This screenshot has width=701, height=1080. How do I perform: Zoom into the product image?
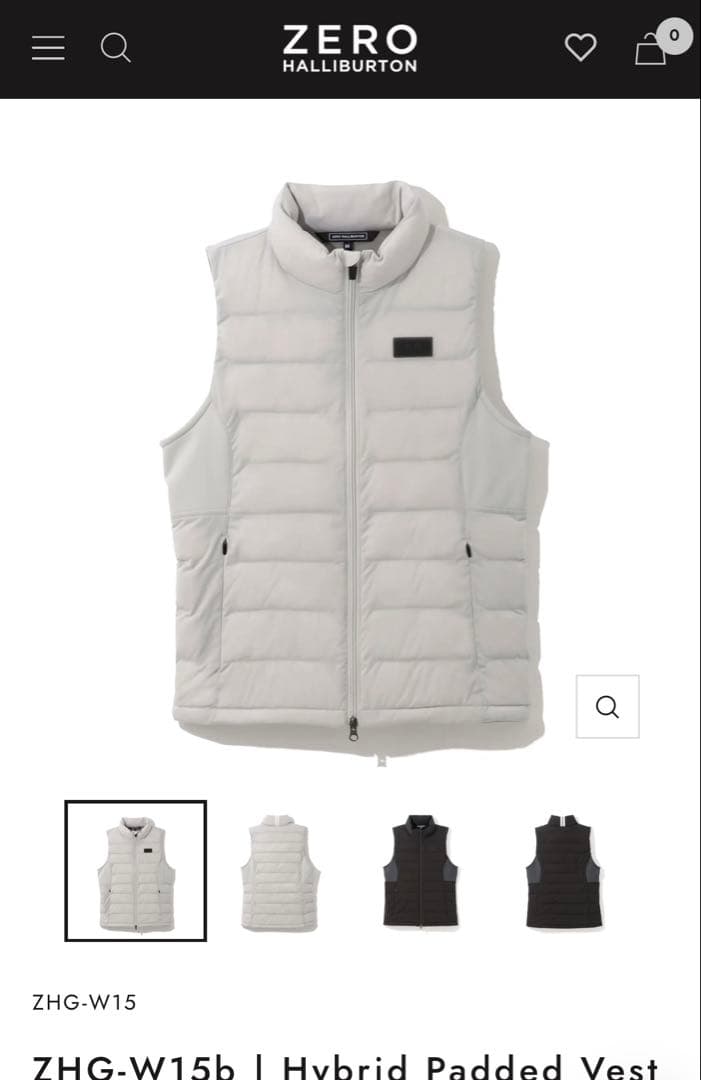tap(607, 707)
